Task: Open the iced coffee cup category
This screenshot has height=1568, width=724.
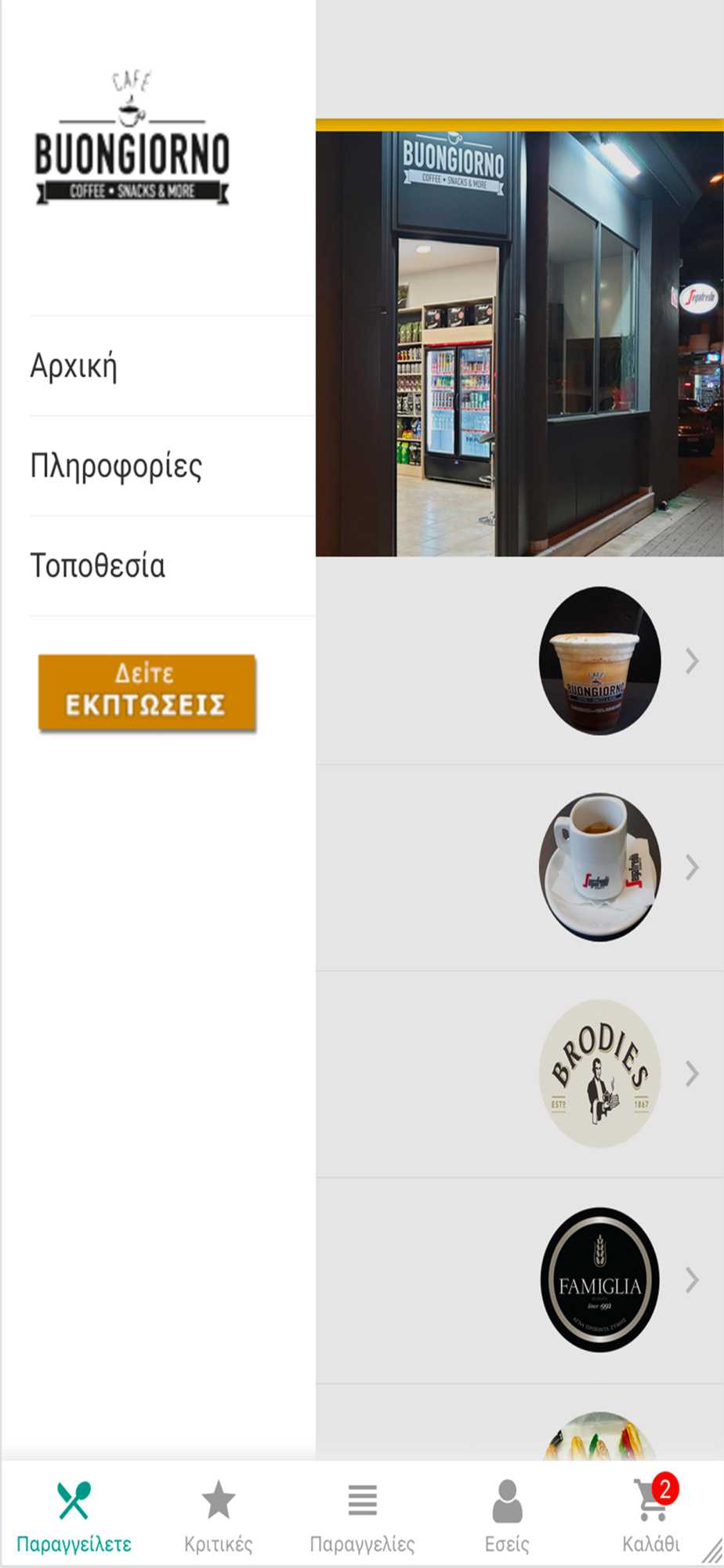Action: [x=599, y=661]
